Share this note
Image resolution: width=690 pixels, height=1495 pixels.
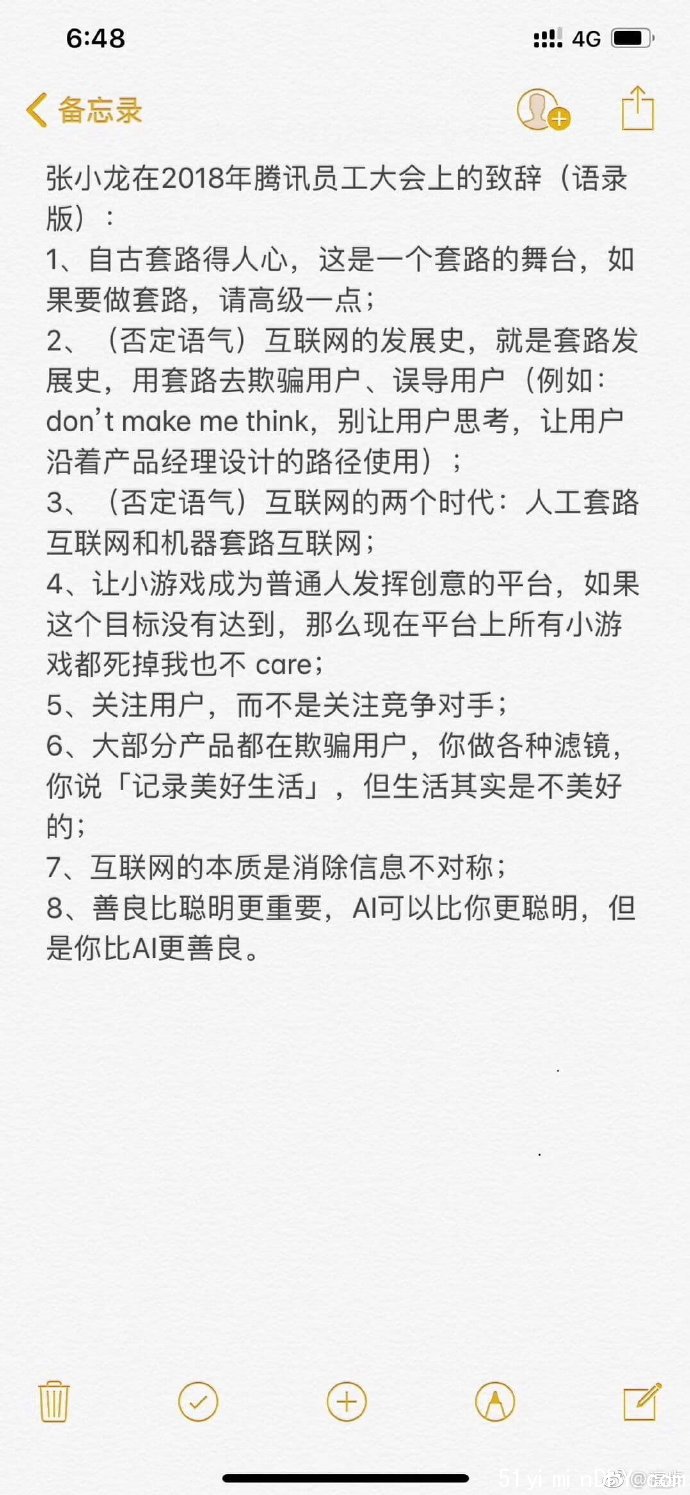coord(638,108)
